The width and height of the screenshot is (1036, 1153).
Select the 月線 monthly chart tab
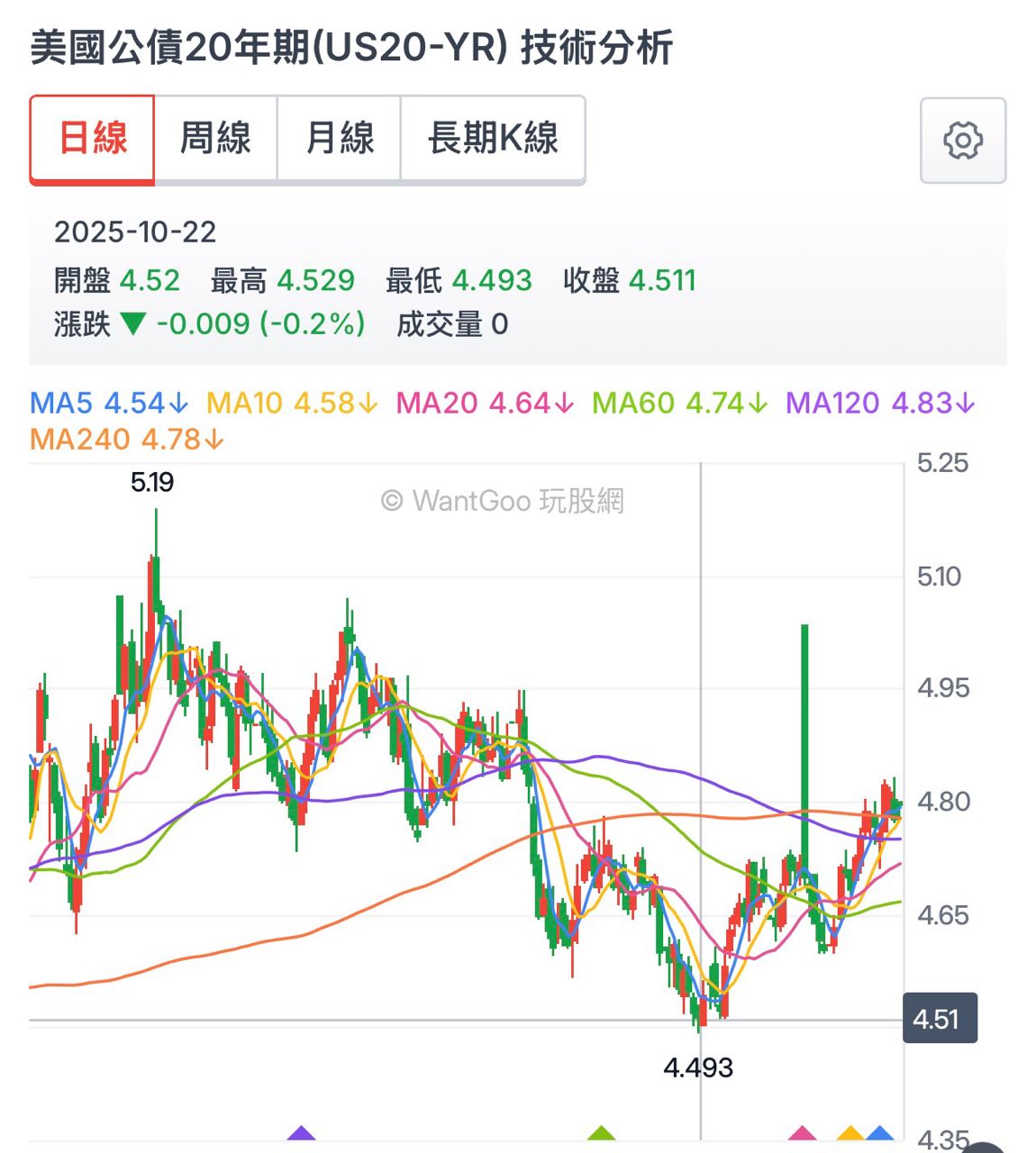point(339,139)
